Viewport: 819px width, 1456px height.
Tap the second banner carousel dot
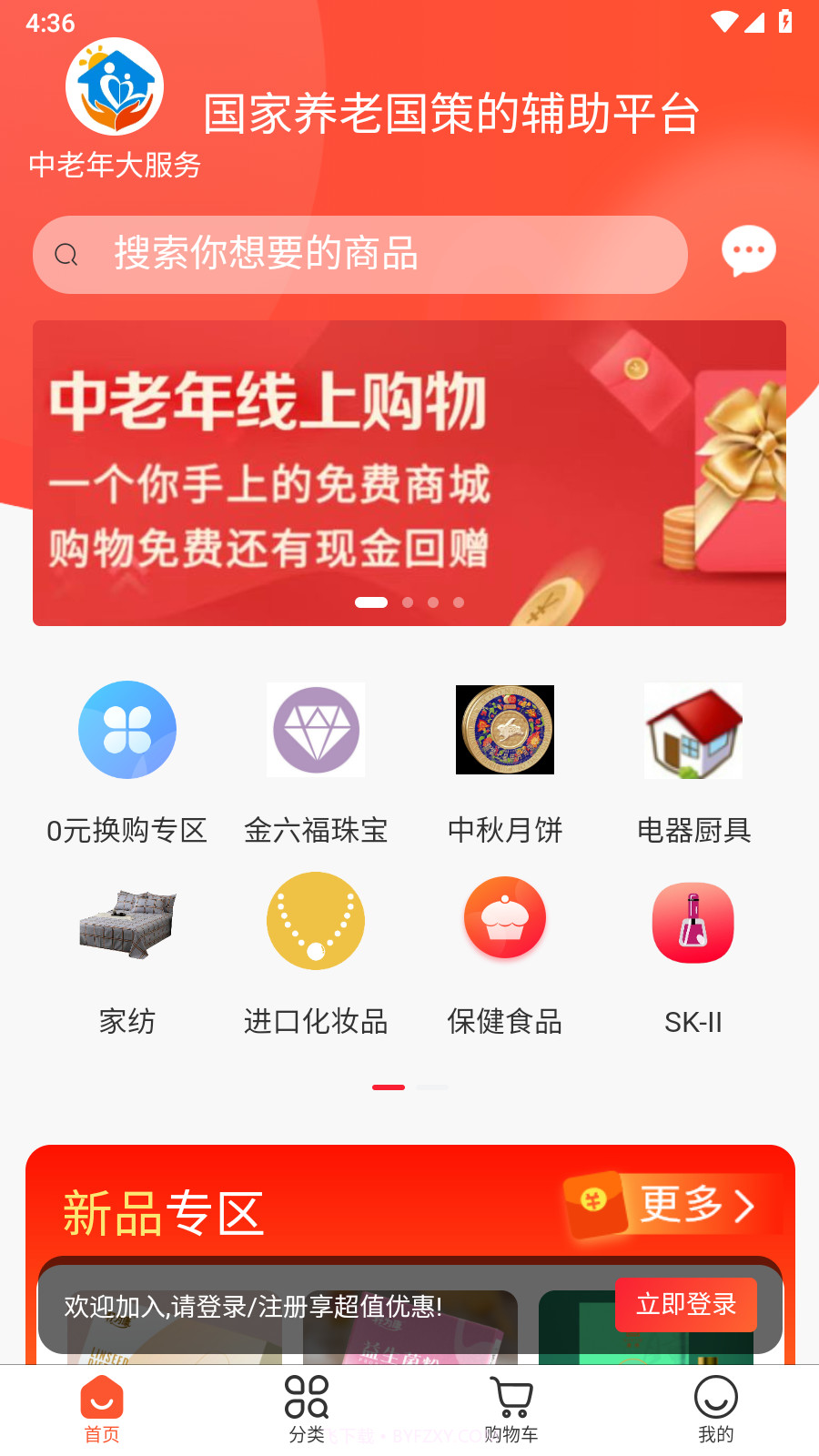coord(407,602)
